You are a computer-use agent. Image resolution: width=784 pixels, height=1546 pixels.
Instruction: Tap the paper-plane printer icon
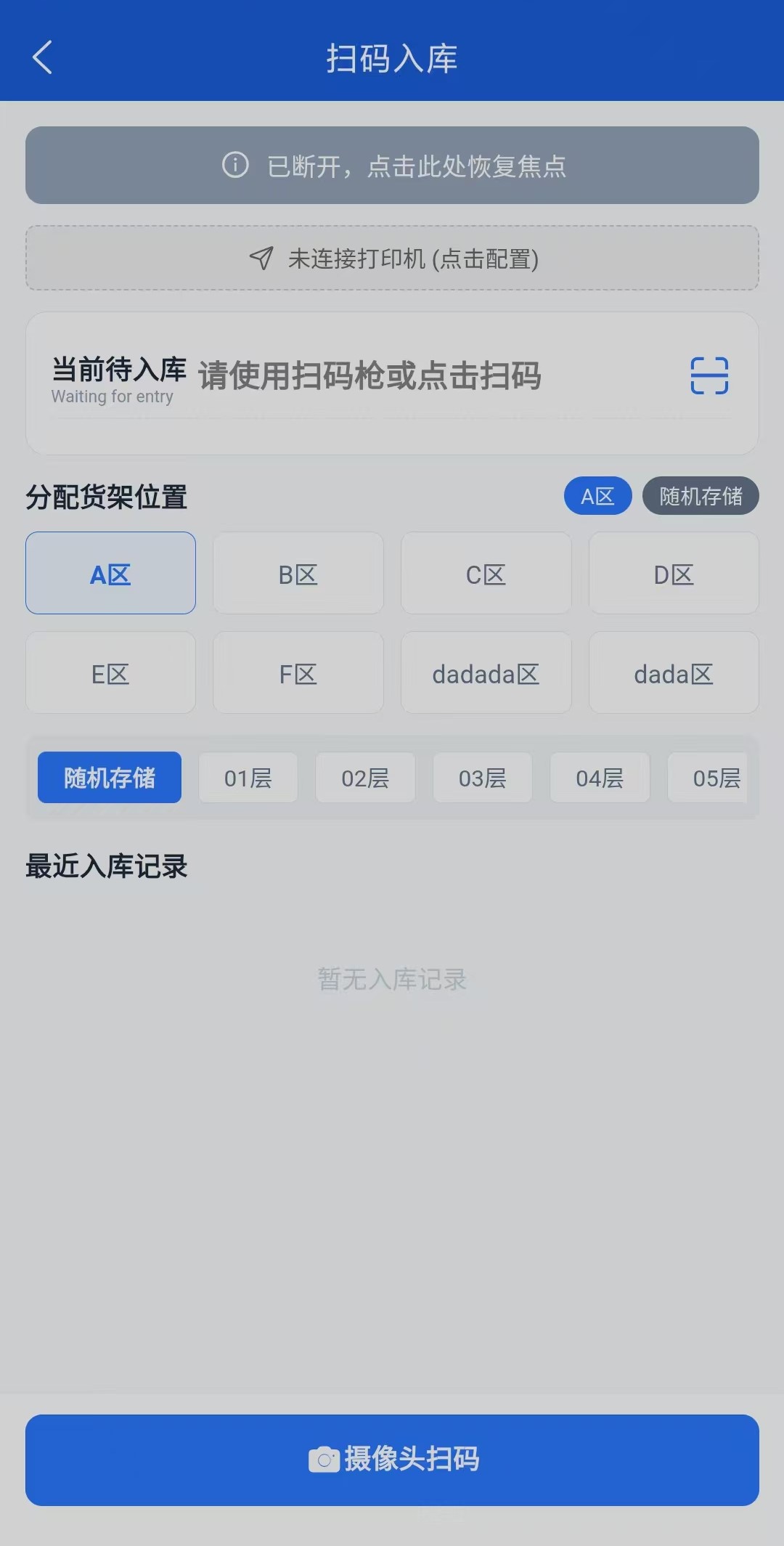tap(260, 259)
